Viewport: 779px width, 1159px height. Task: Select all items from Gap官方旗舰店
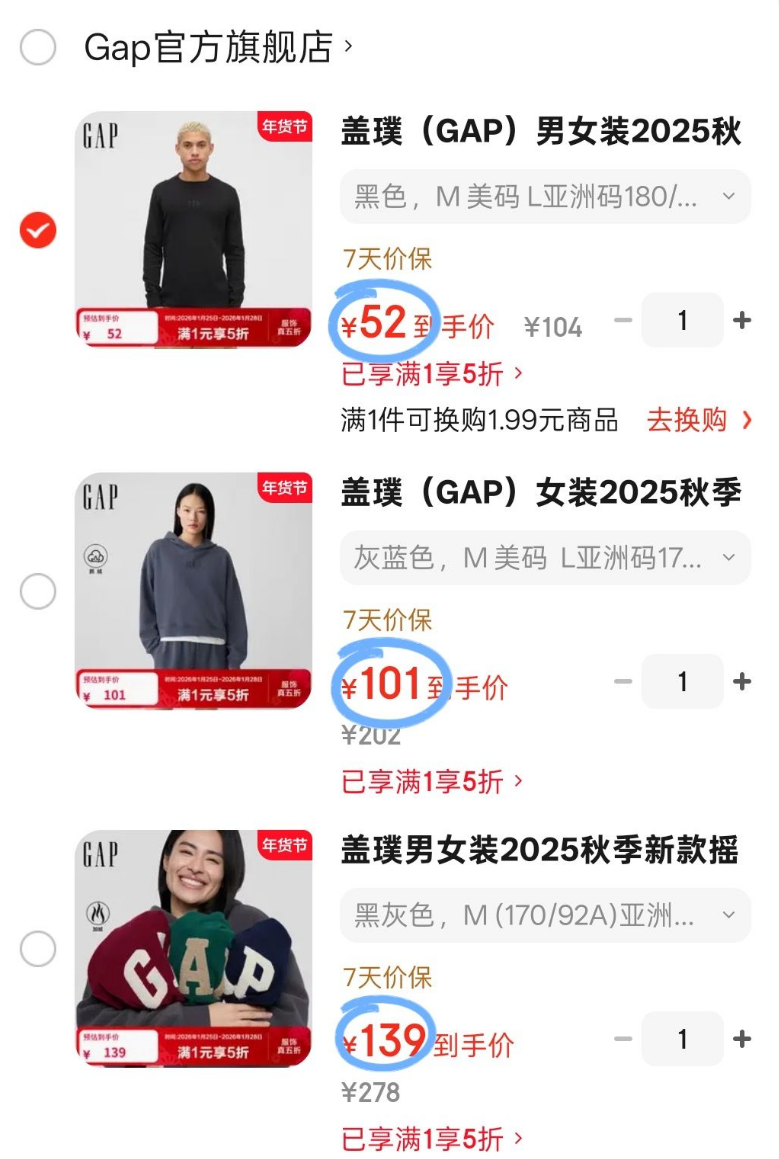[38, 47]
